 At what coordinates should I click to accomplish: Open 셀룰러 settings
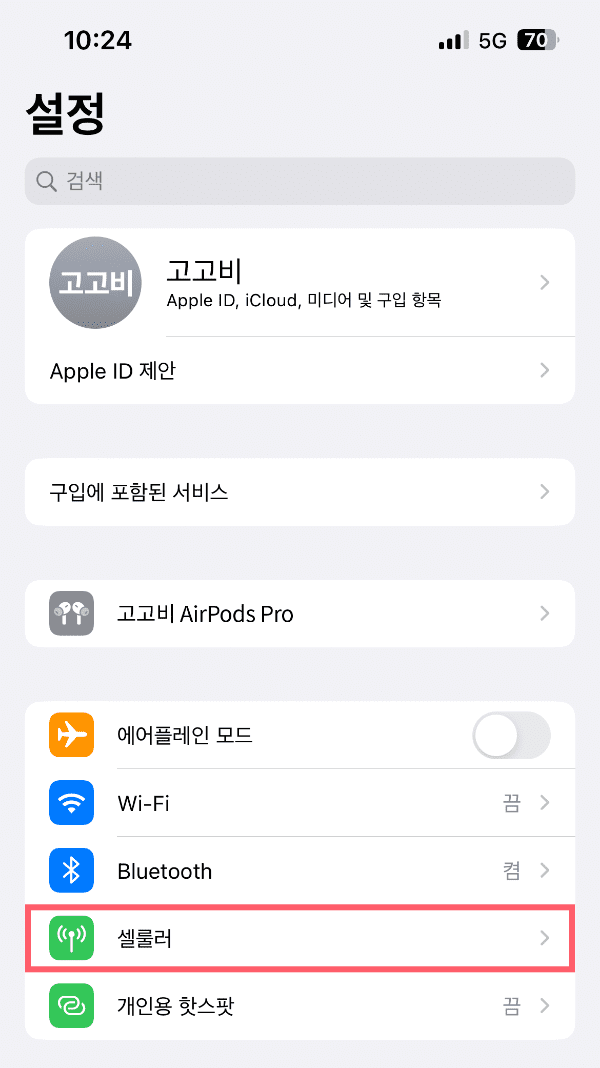point(300,938)
